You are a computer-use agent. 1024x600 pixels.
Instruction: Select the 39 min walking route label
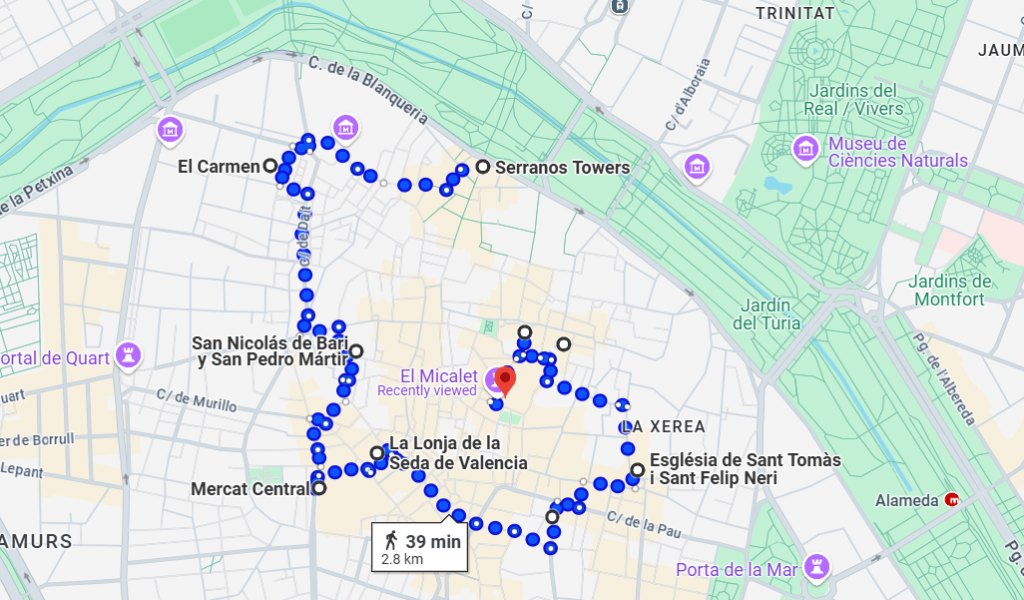click(420, 547)
